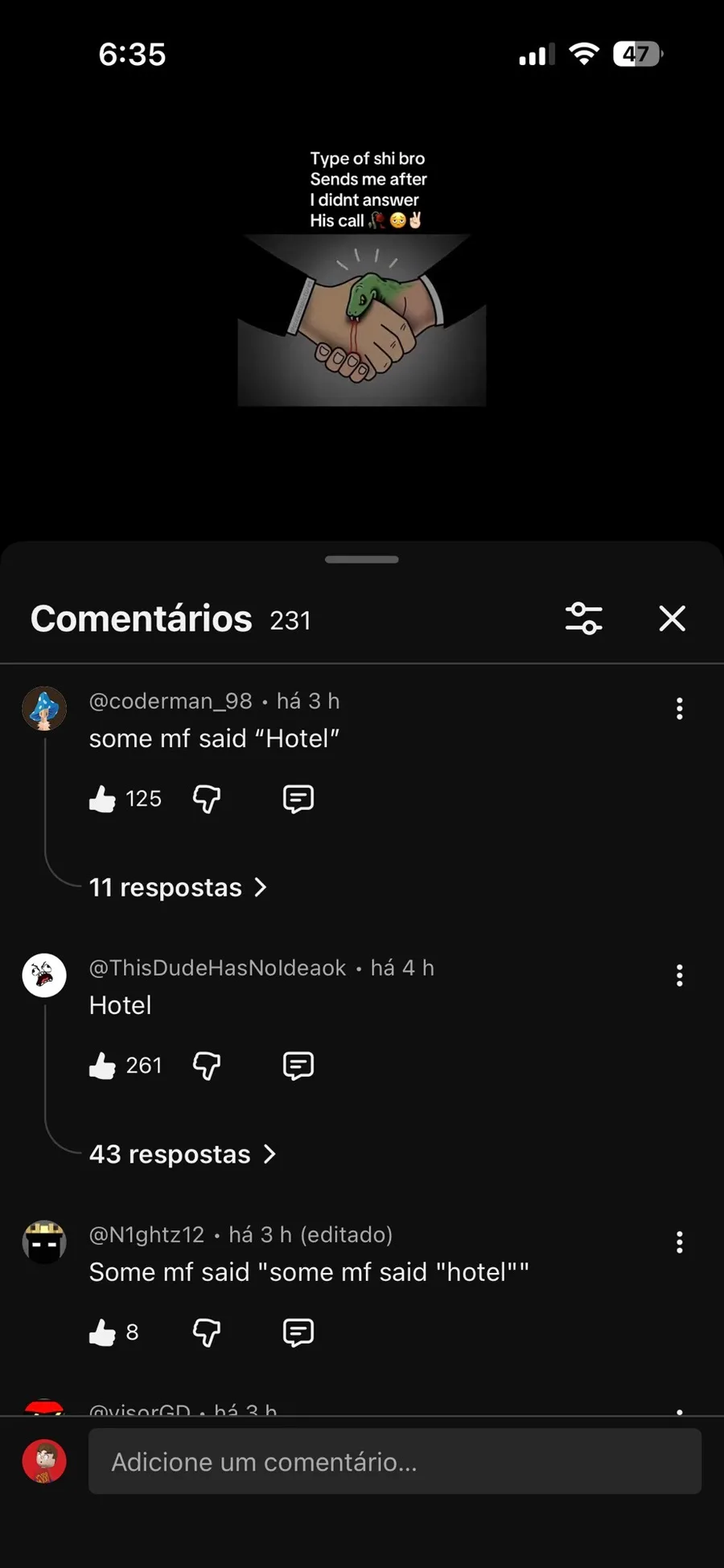
Task: Like the comment by @N1ghtz12
Action: point(103,1332)
